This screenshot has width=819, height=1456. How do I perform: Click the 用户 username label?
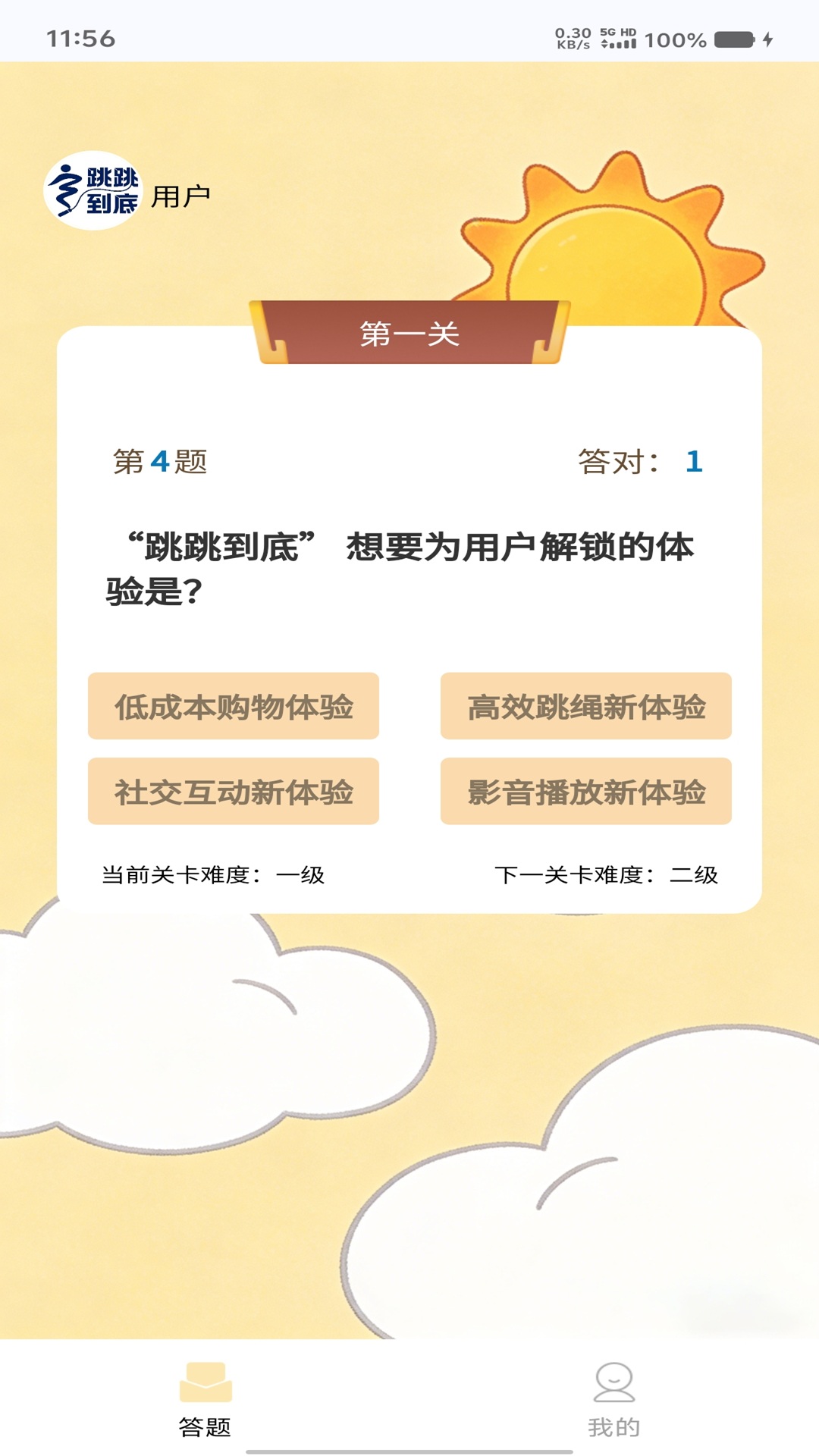(180, 193)
